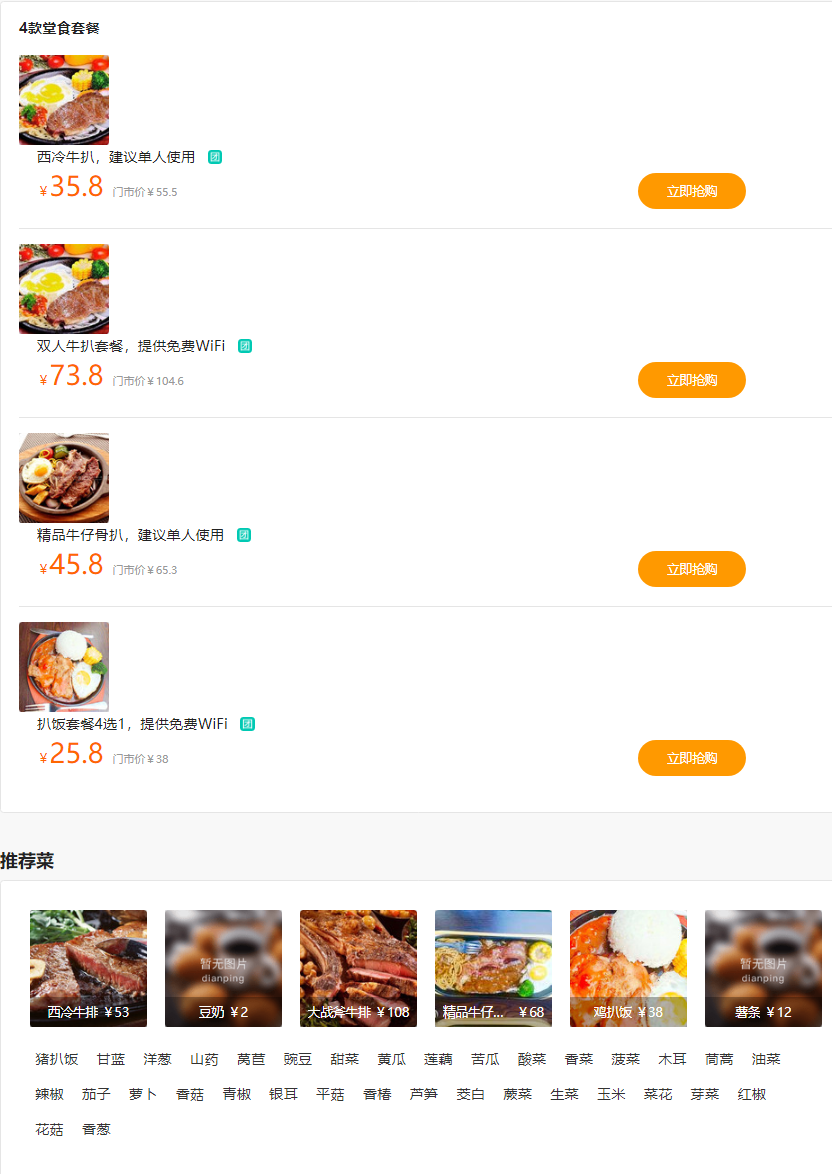
Task: View recommended dish 鸡扒饭 ¥38
Action: pyautogui.click(x=628, y=968)
